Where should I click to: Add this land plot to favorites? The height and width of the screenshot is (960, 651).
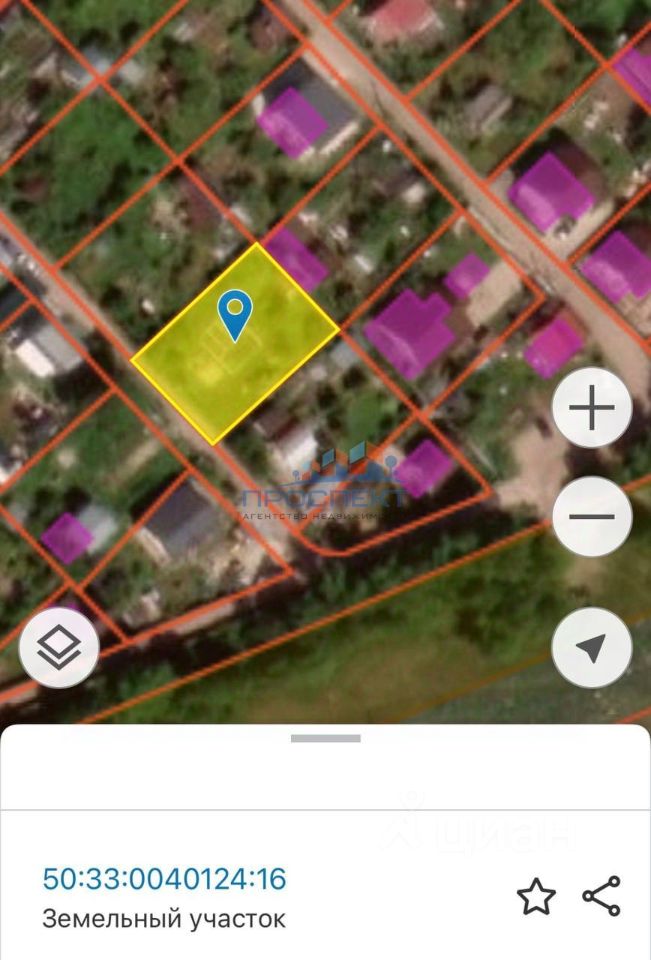[x=536, y=897]
